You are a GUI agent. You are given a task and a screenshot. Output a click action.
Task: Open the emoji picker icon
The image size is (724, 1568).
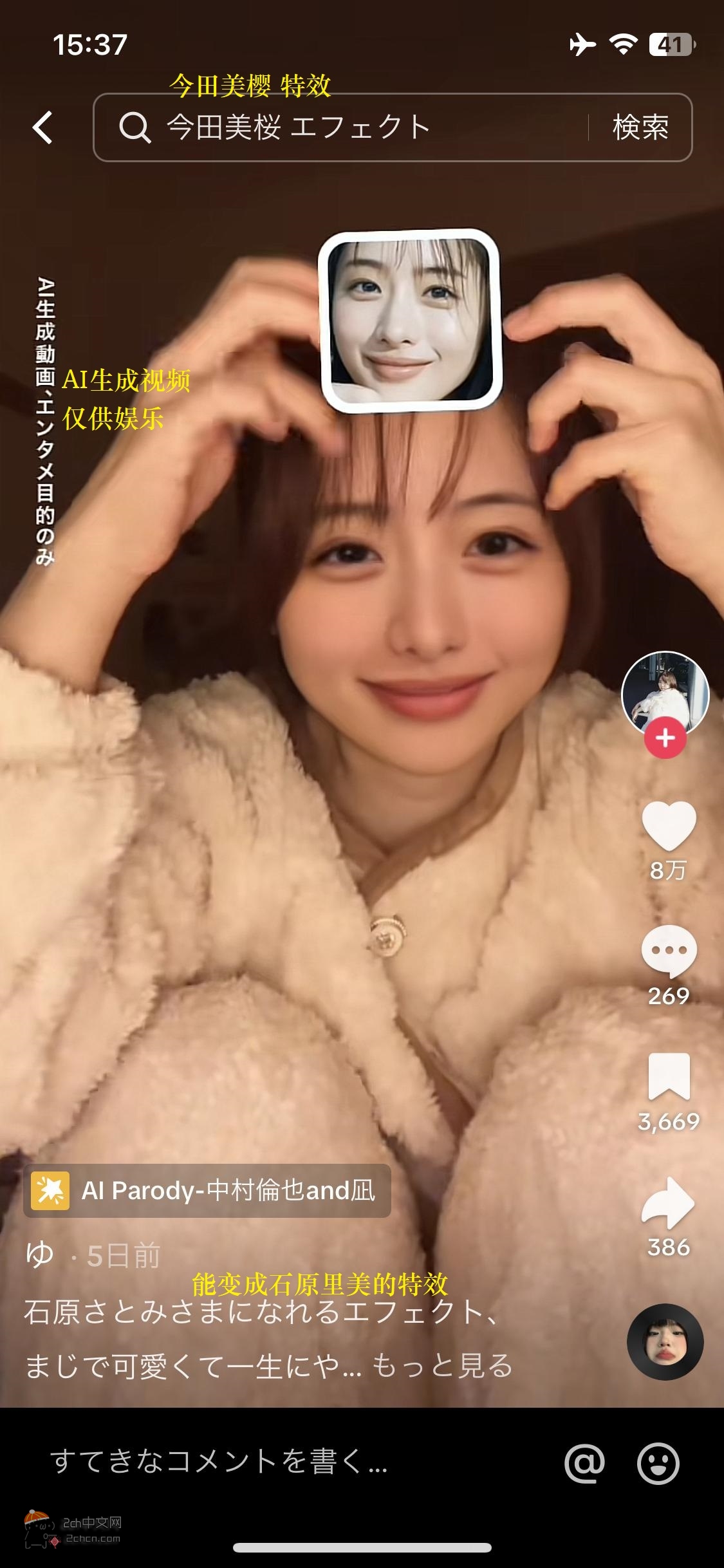point(658,1462)
